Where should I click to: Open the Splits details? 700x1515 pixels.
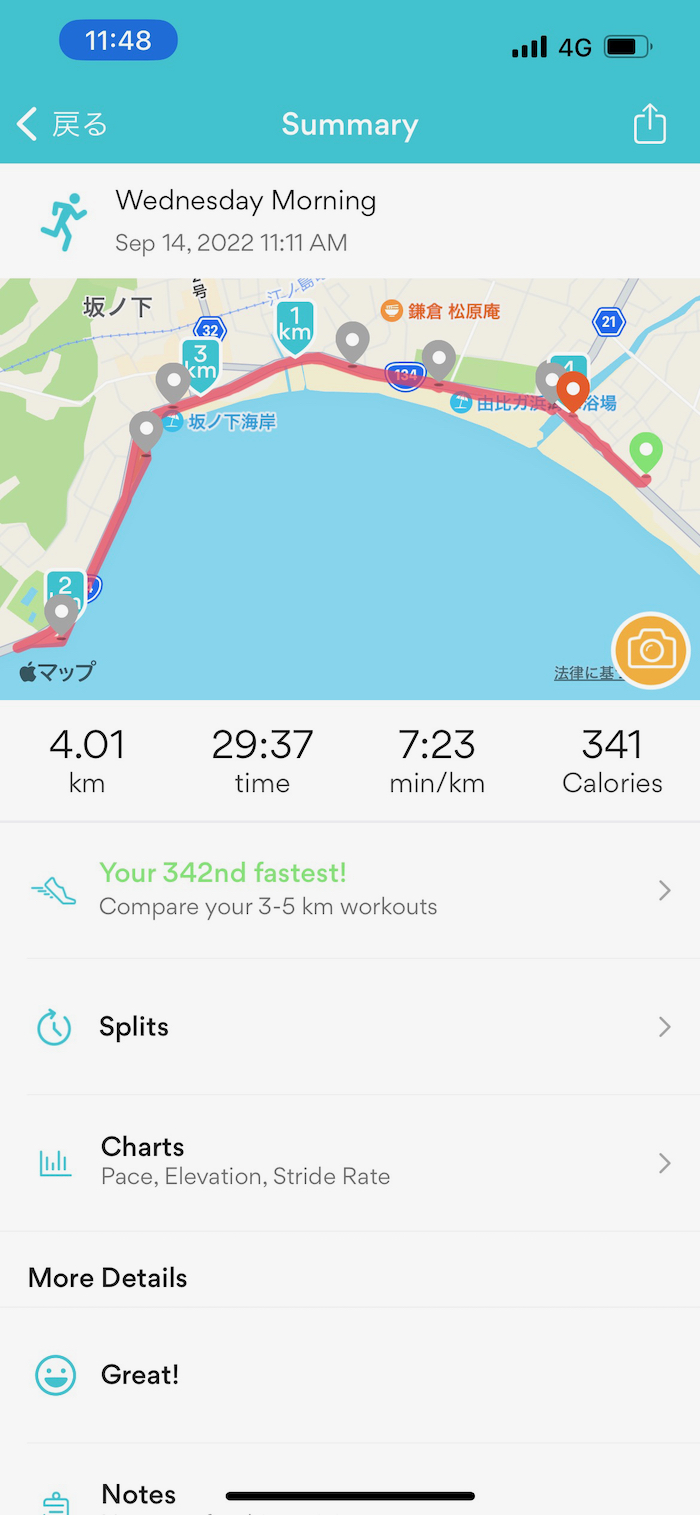pyautogui.click(x=350, y=1027)
